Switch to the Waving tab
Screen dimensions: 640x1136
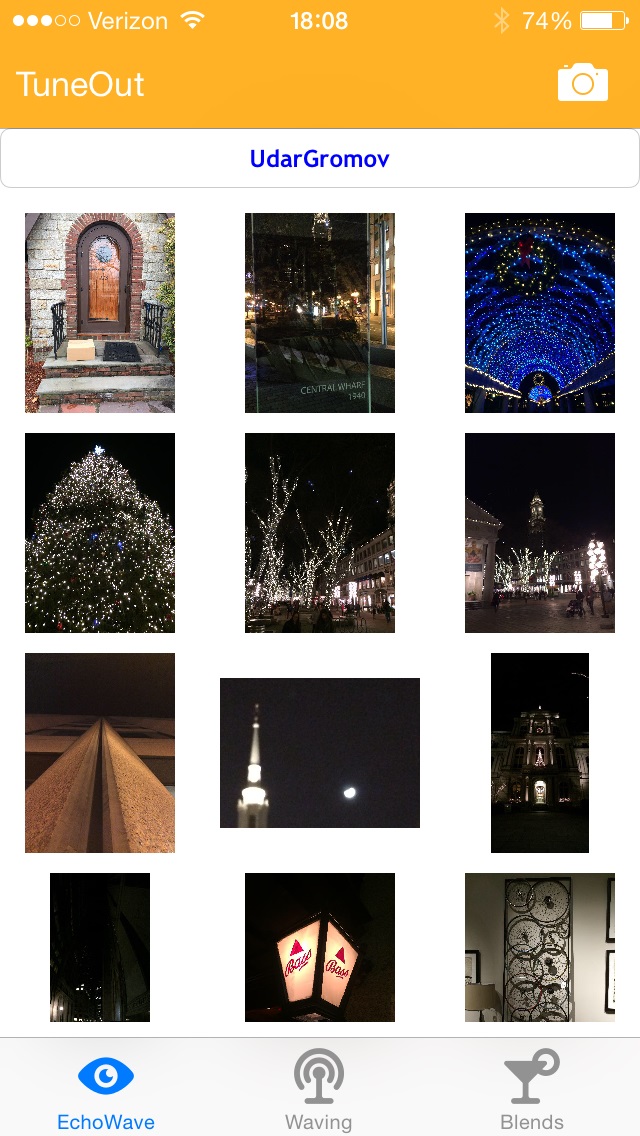tap(319, 1089)
